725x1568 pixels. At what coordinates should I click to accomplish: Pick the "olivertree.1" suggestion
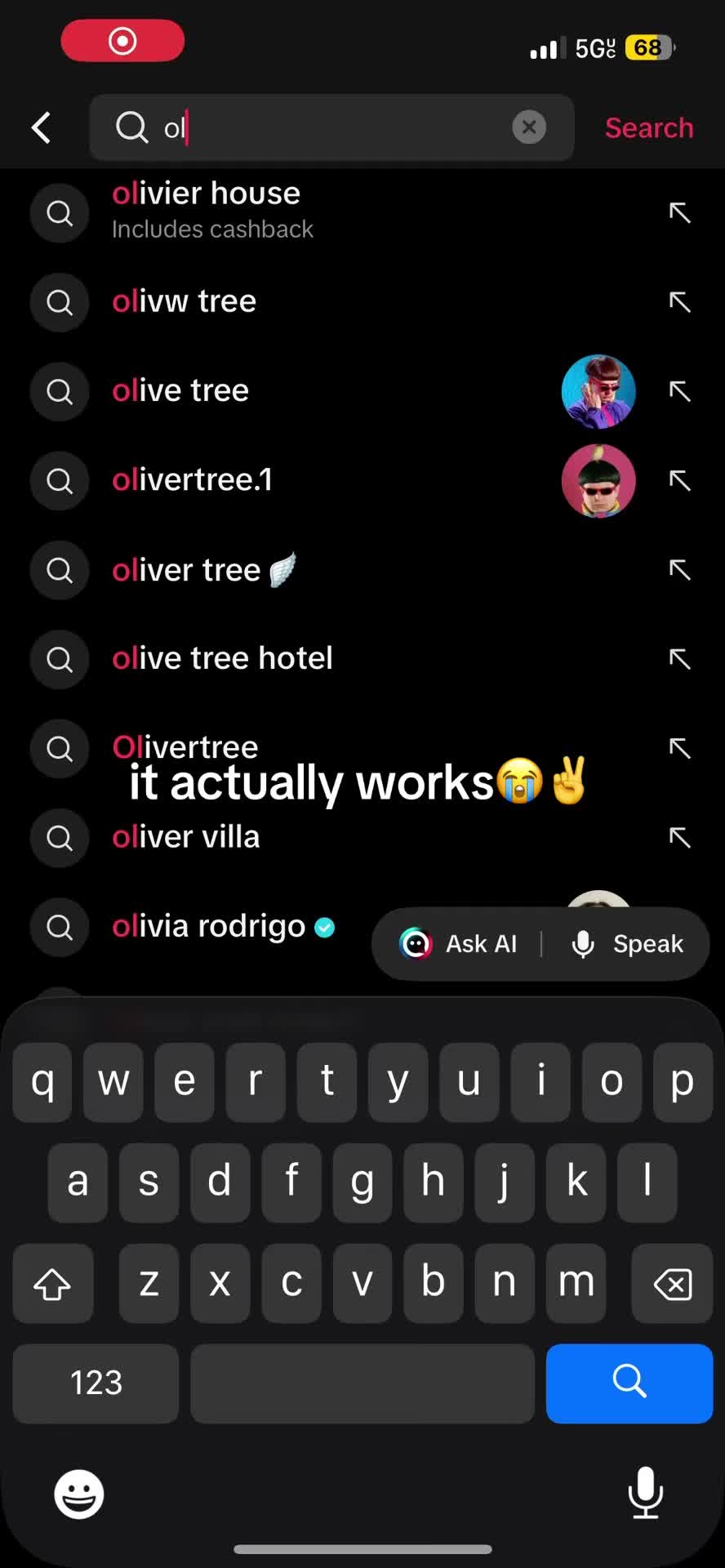(362, 480)
